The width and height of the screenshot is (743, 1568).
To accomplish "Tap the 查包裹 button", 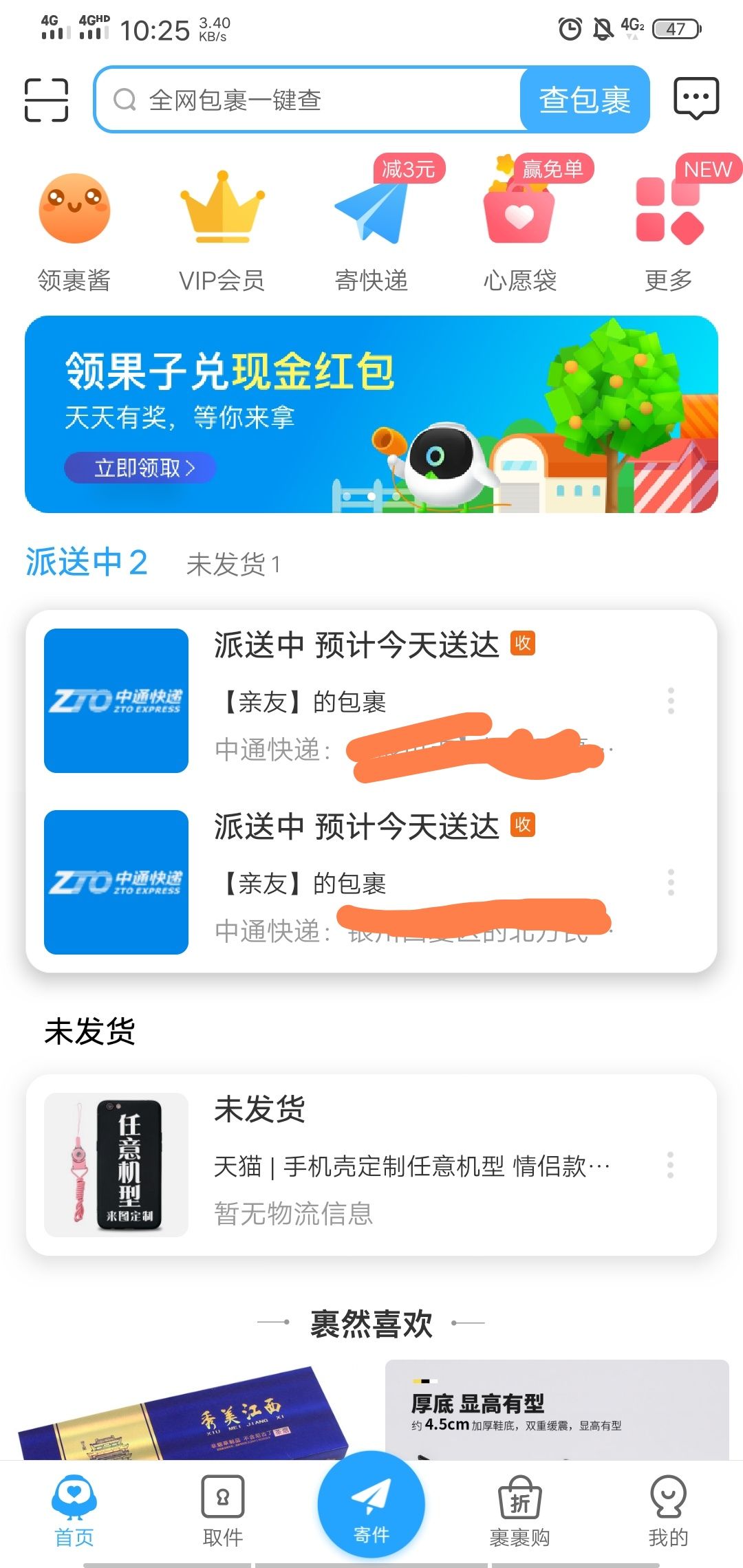I will (585, 100).
